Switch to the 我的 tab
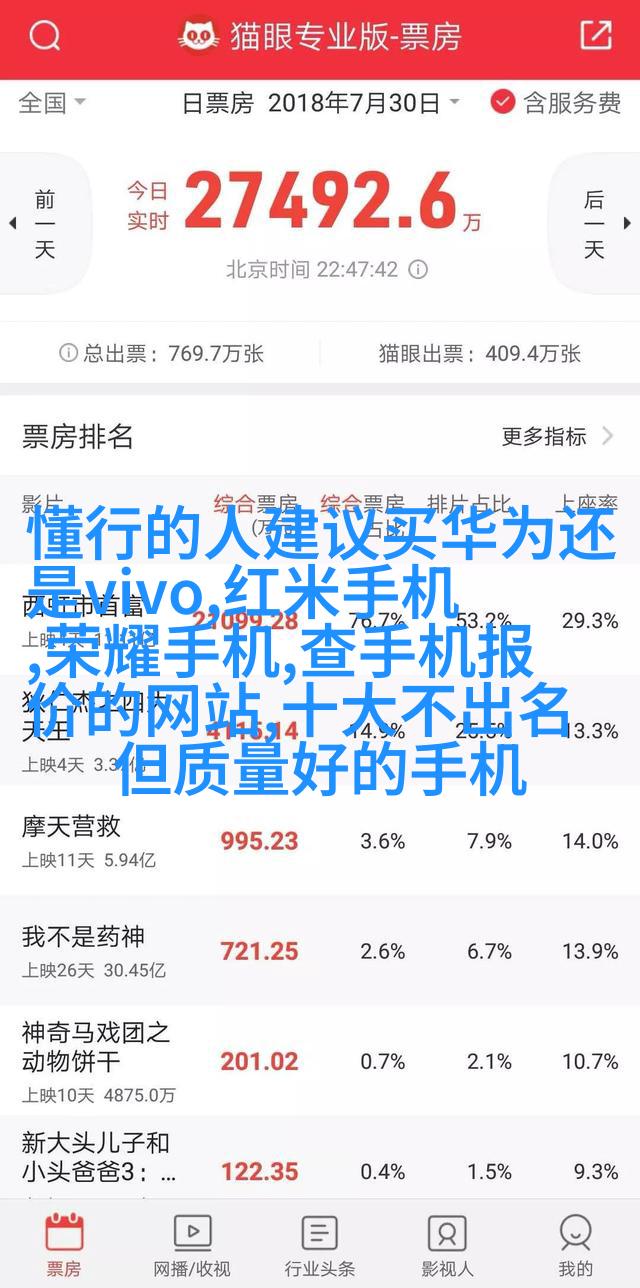 click(576, 1245)
